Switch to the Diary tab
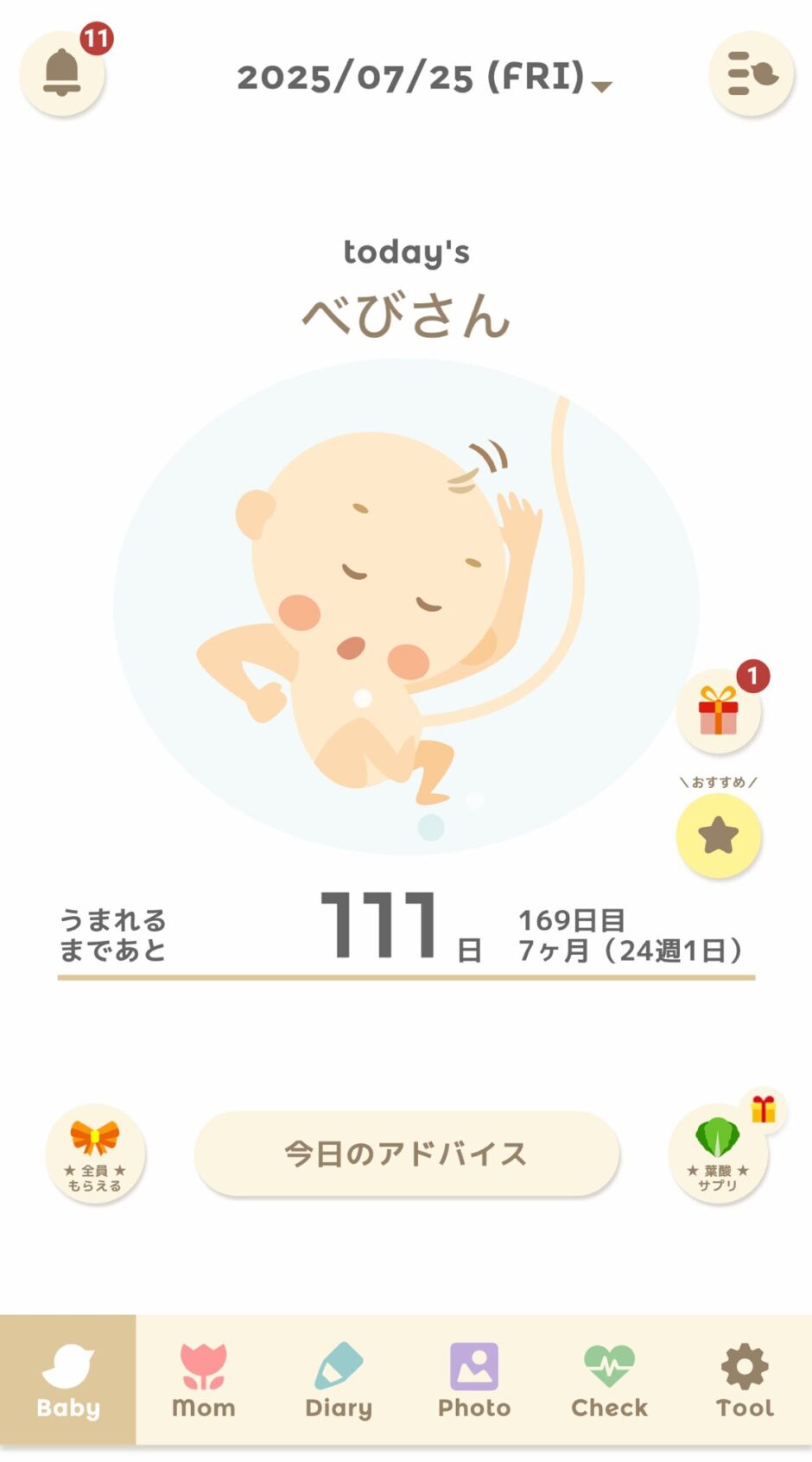The image size is (812, 1462). (x=339, y=1380)
